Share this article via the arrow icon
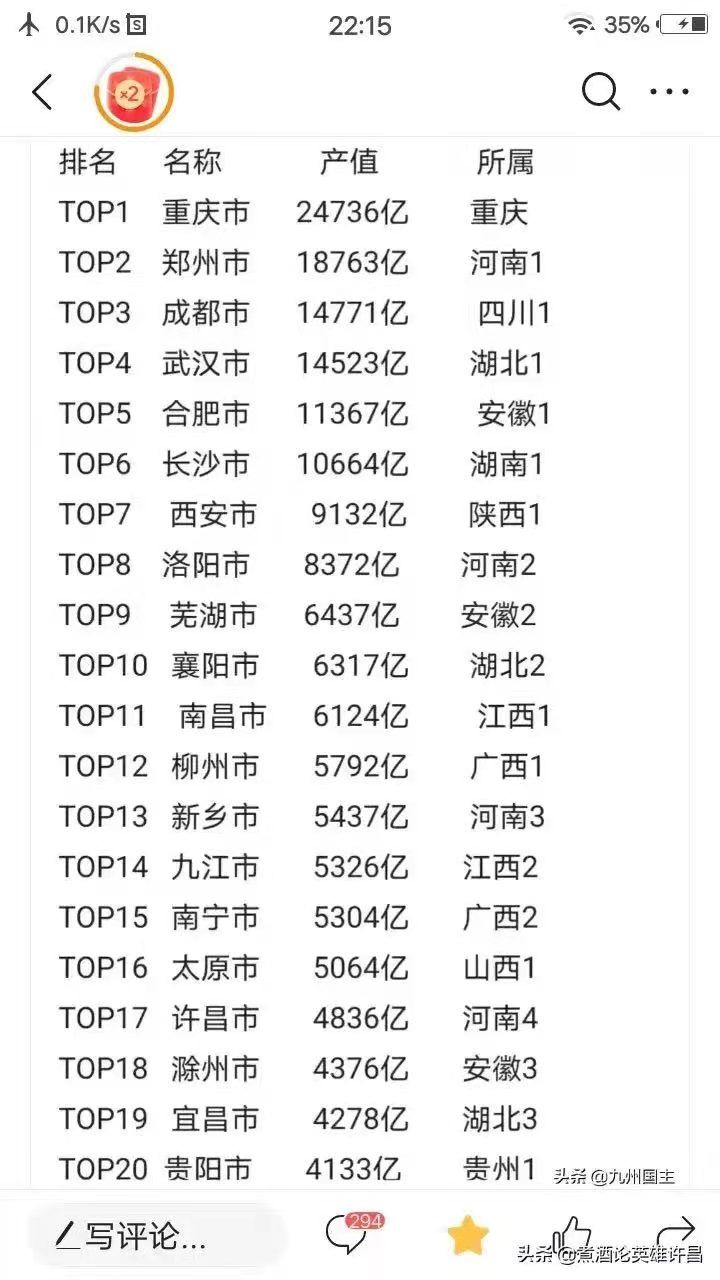720x1280 pixels. [x=676, y=1232]
